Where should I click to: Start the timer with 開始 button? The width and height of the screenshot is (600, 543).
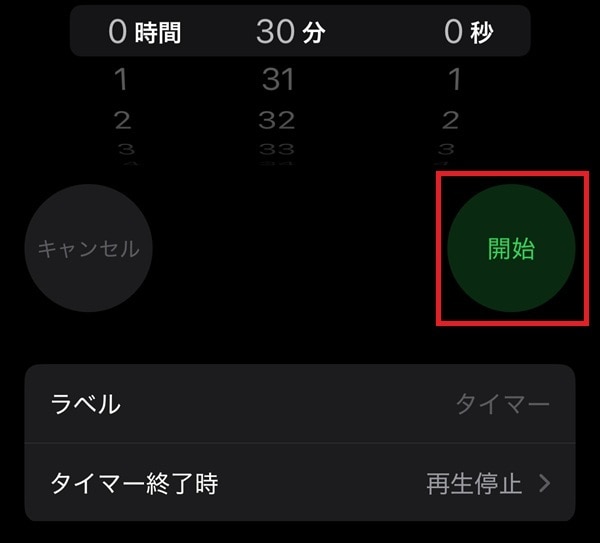pos(511,249)
